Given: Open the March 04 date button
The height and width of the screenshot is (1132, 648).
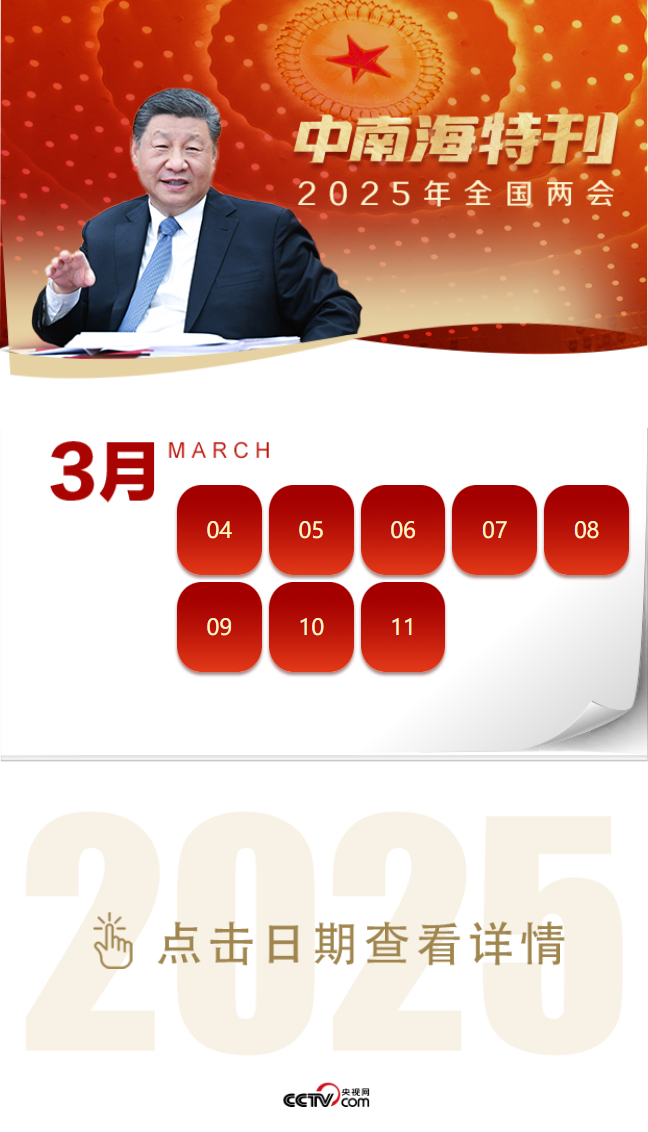Looking at the screenshot, I should tap(219, 530).
